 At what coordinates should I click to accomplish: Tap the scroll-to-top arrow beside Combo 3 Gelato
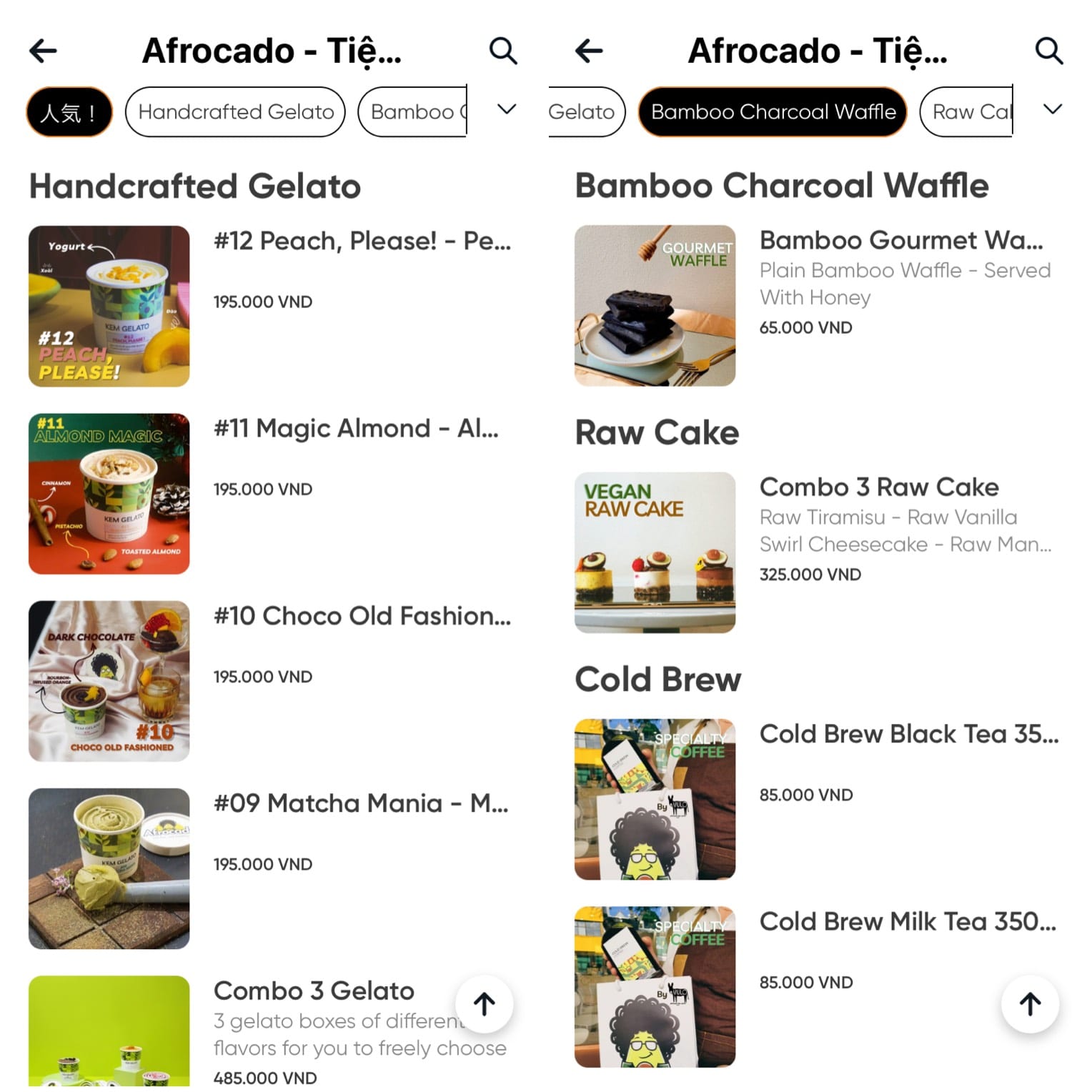(484, 1004)
